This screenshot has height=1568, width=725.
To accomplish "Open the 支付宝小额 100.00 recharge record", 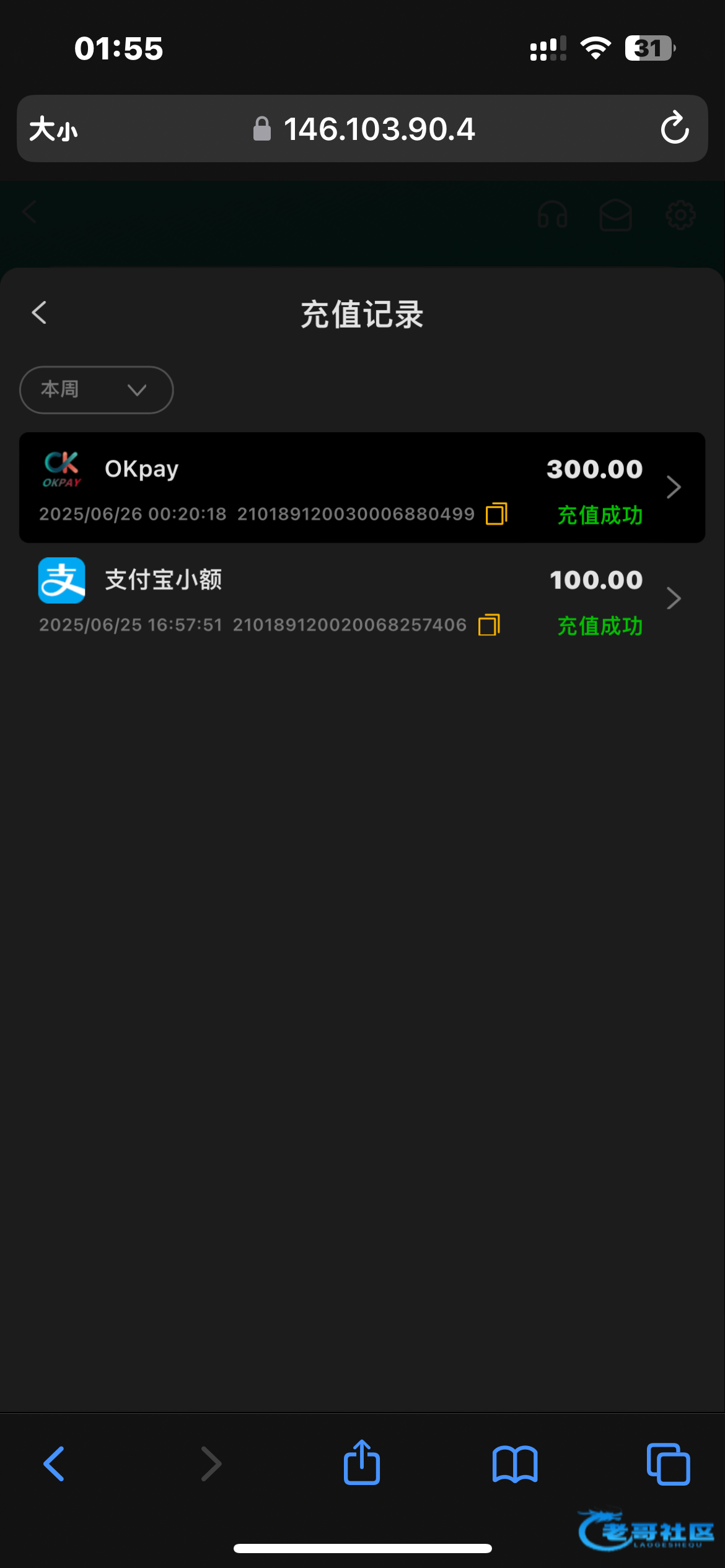I will (362, 598).
